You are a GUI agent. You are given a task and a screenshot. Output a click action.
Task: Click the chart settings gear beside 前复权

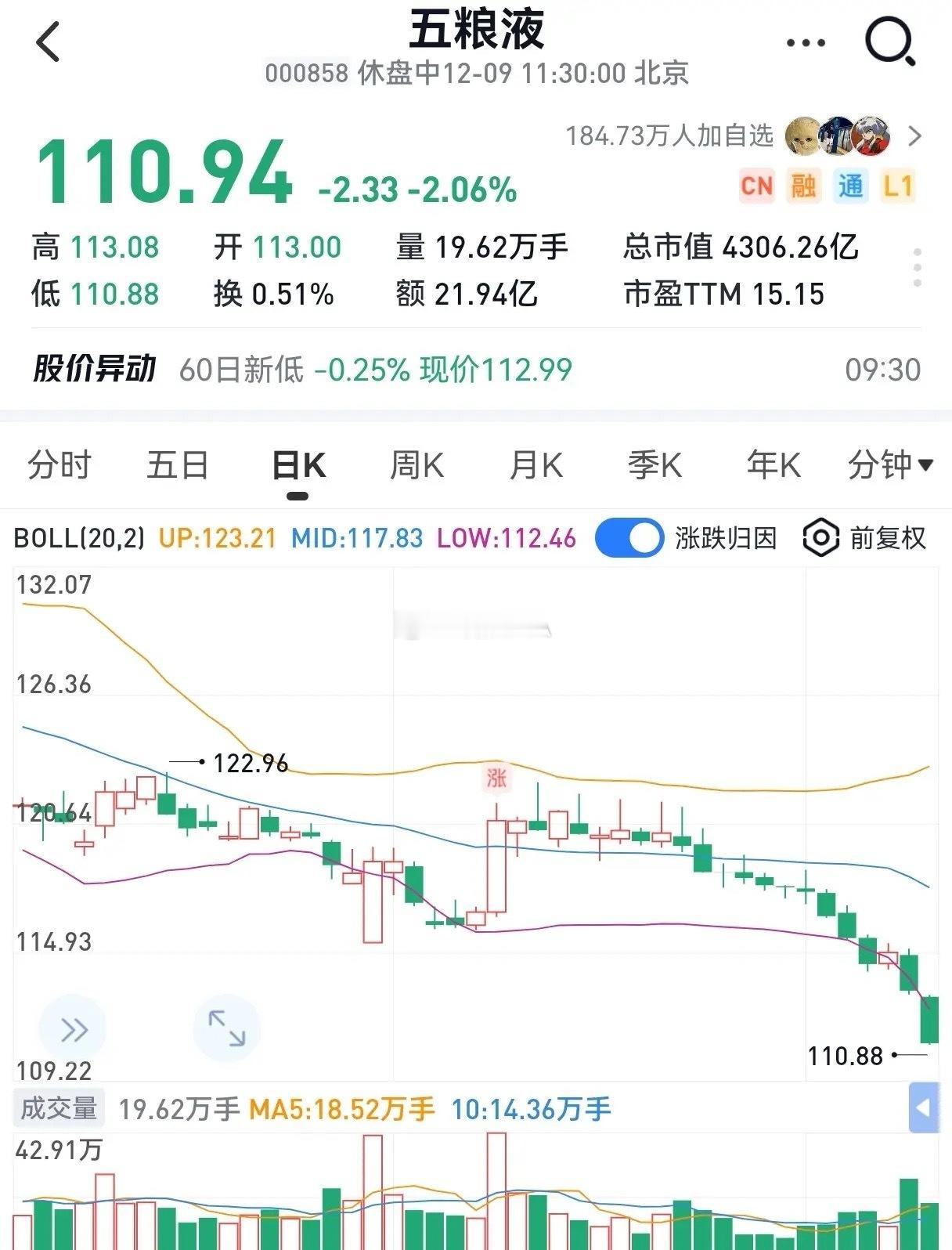tap(821, 537)
